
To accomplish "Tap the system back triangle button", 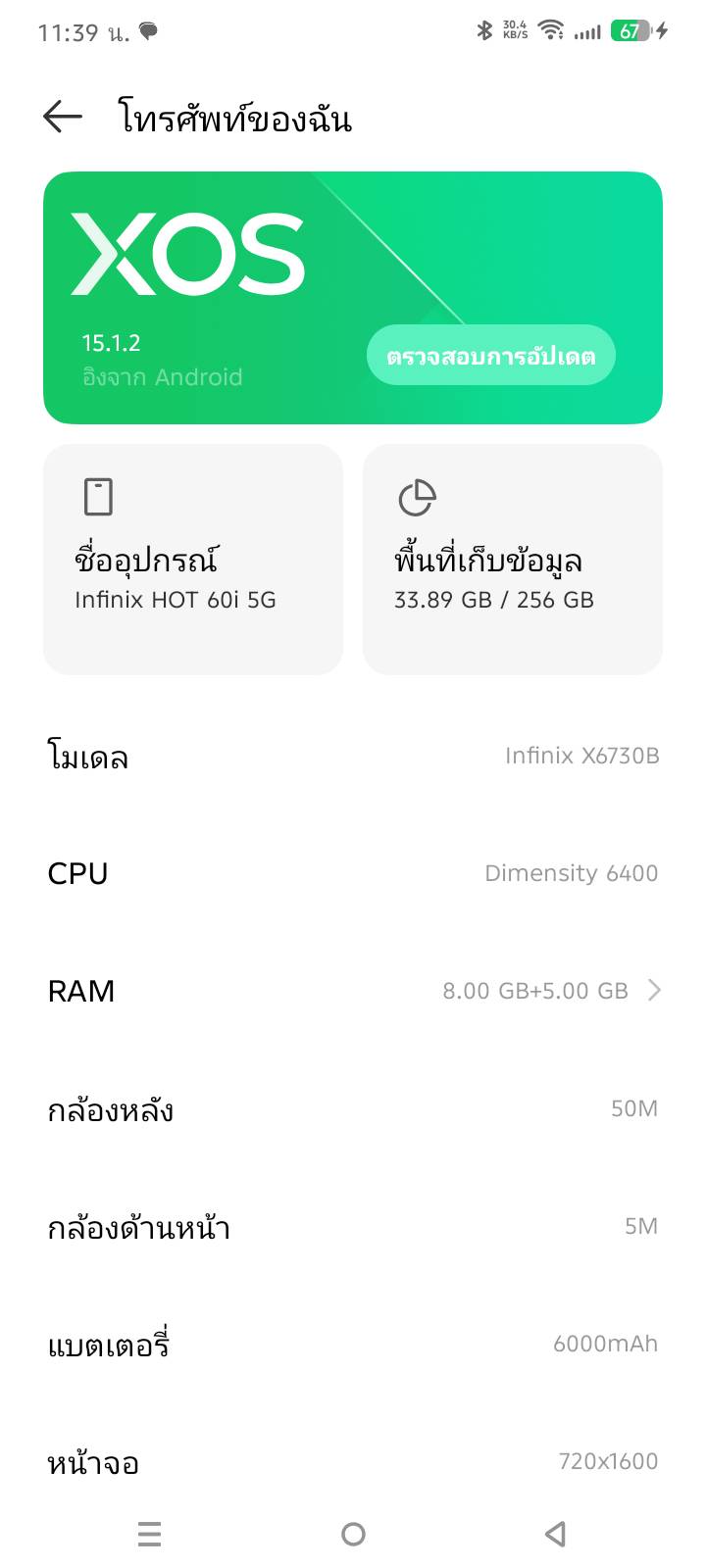I will [x=555, y=1534].
